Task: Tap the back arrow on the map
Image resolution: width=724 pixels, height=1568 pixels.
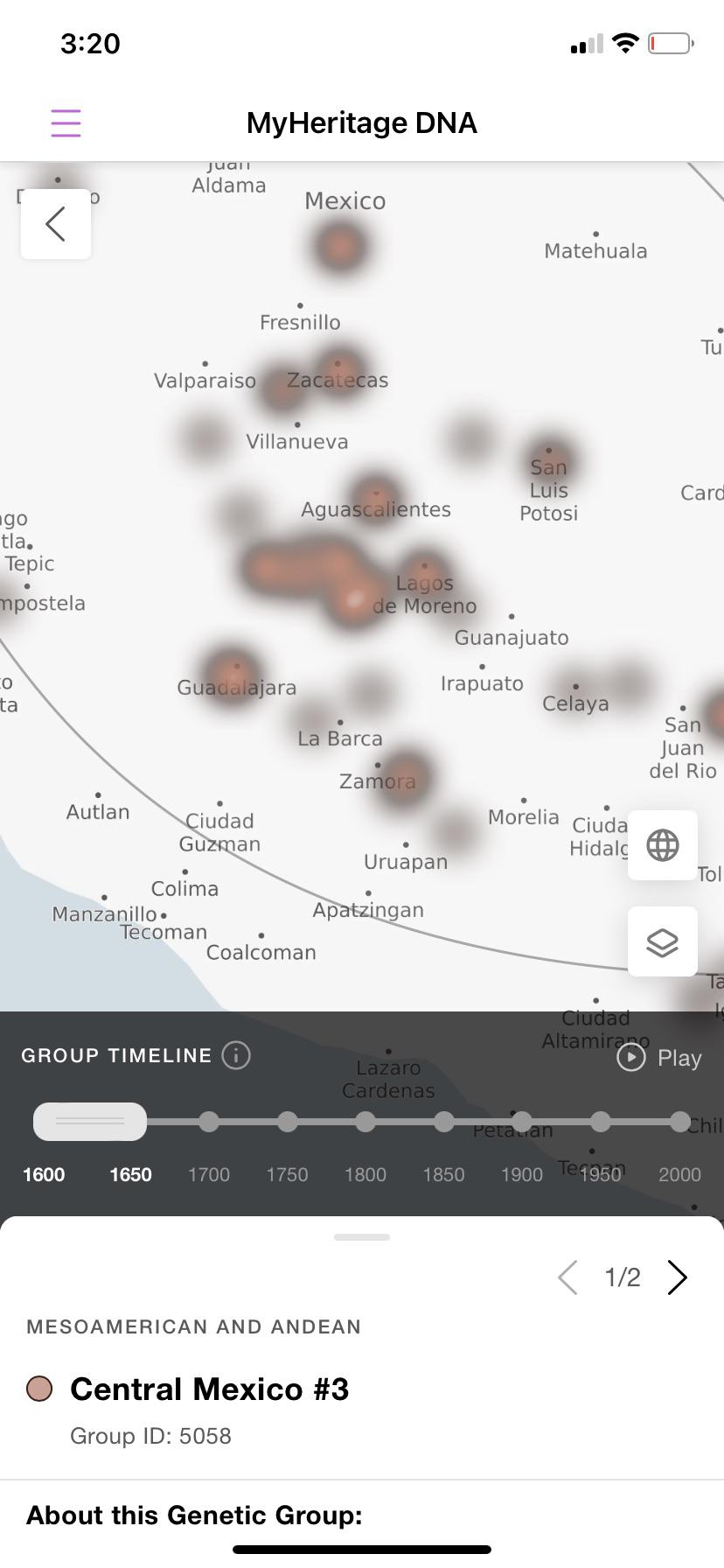Action: tap(54, 223)
